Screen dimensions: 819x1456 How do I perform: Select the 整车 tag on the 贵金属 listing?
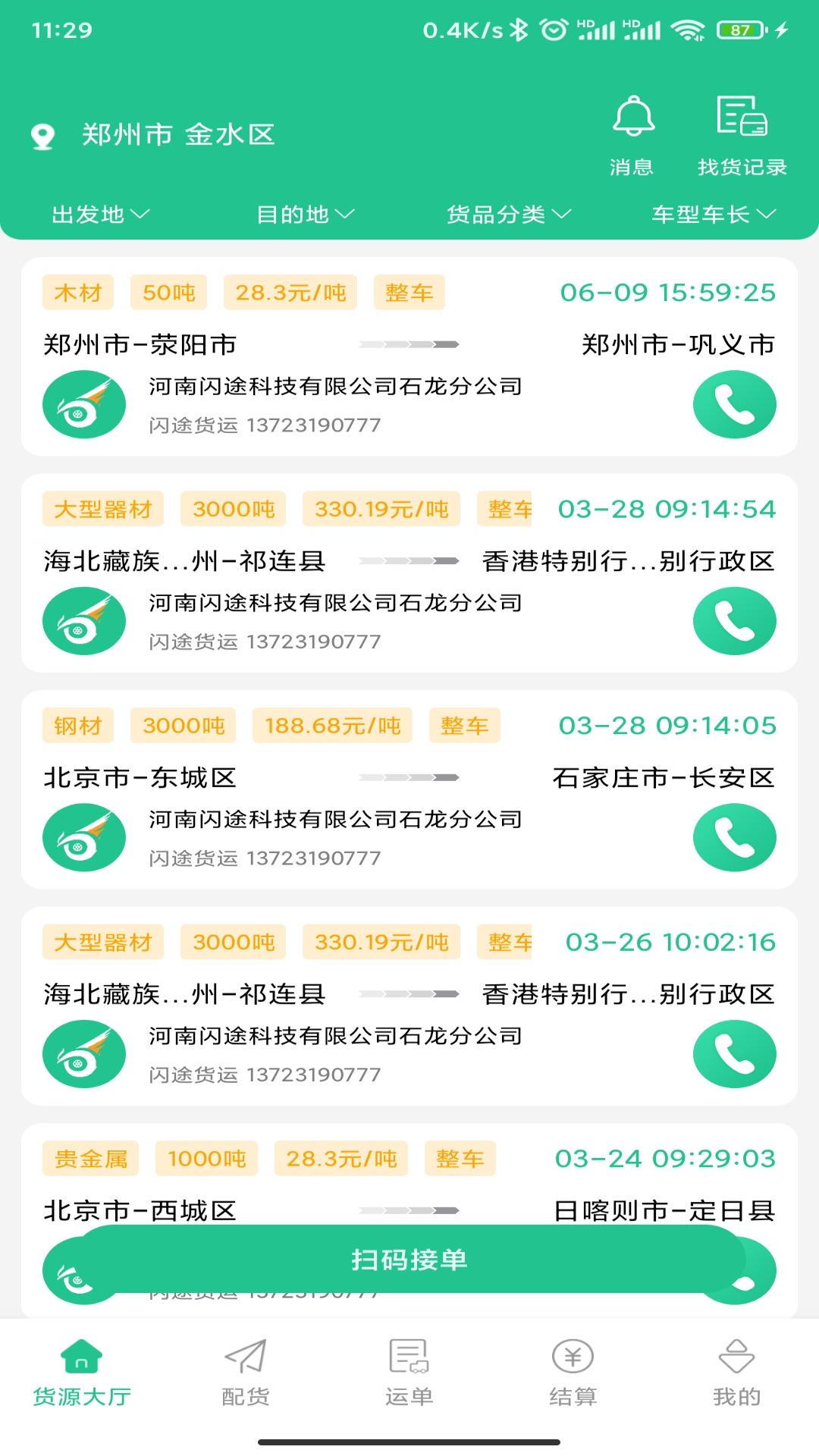click(461, 1159)
